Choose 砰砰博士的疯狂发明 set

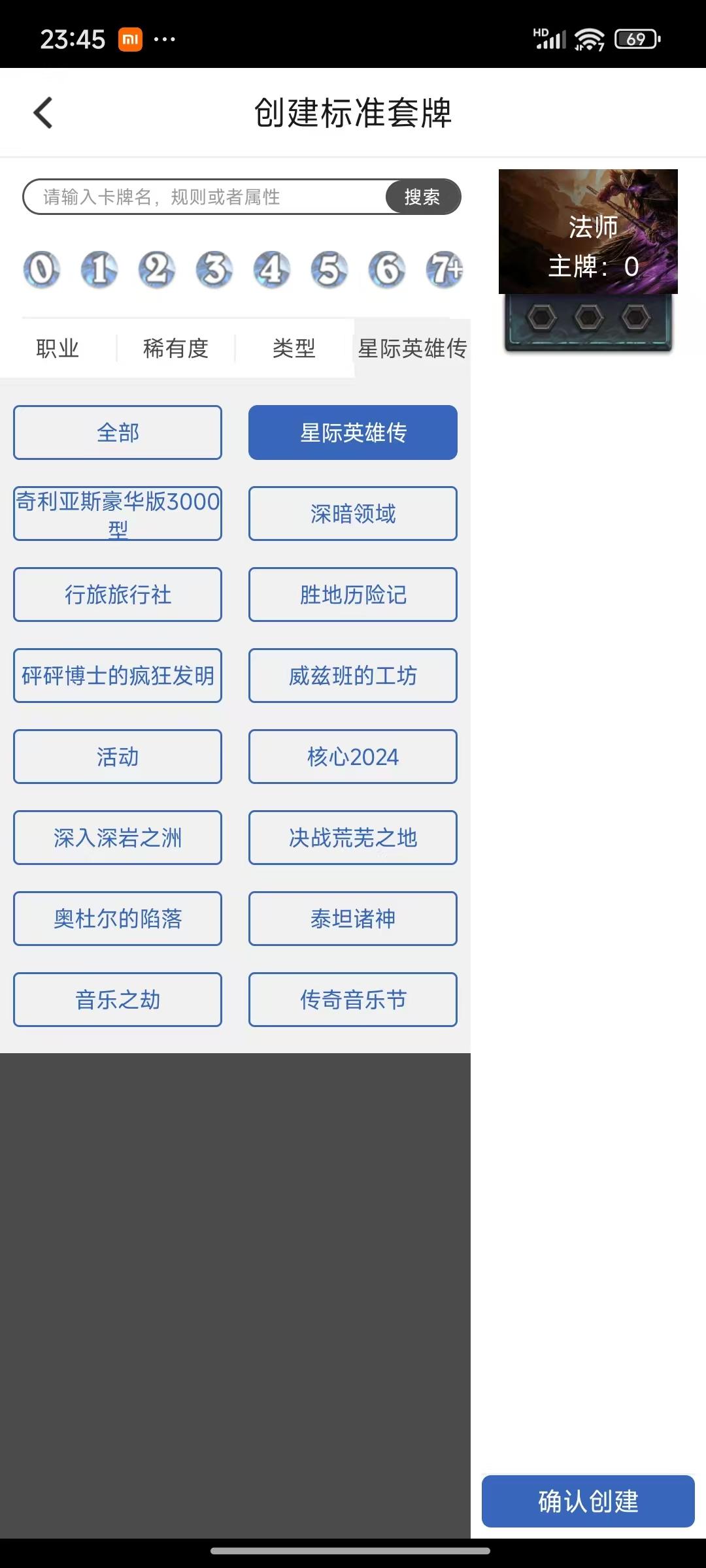tap(118, 676)
